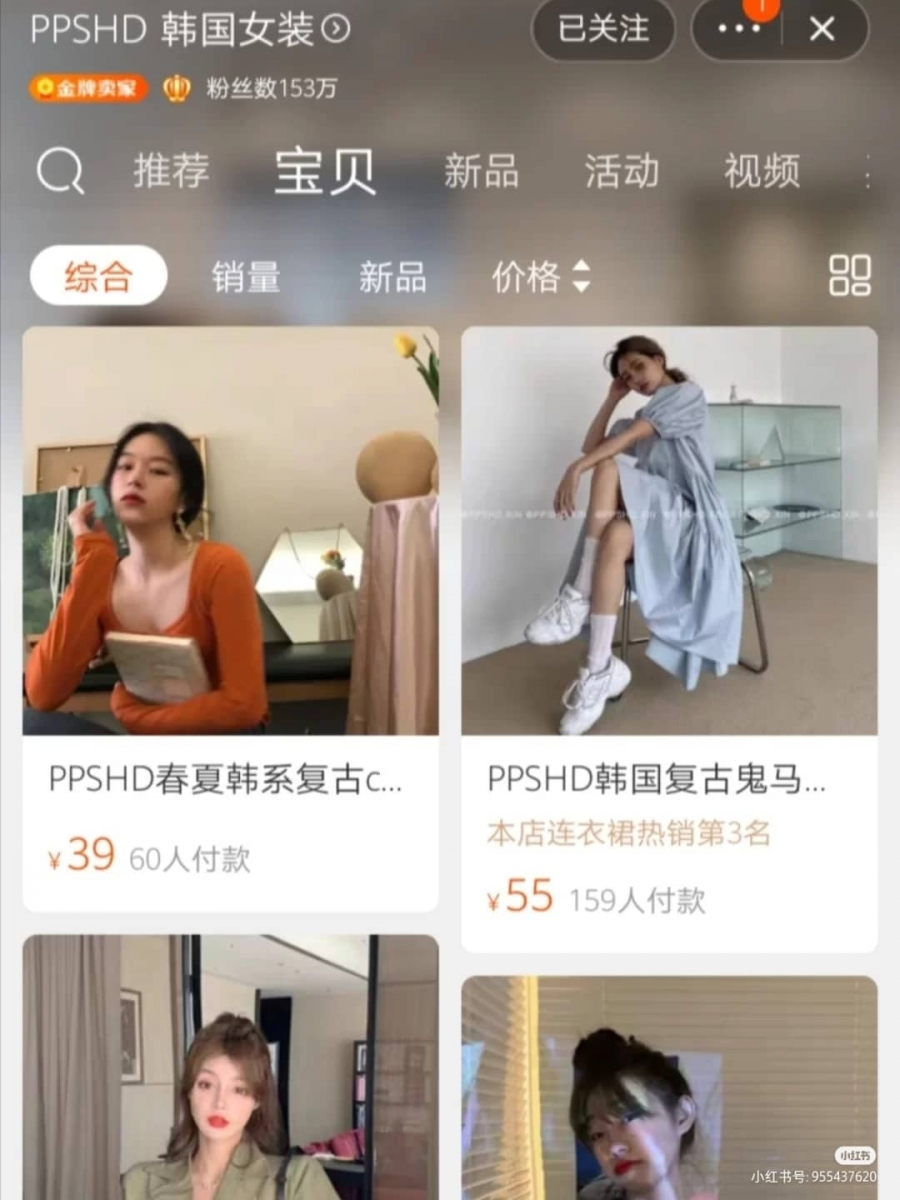Go to the 新品 top tab
Image resolution: width=900 pixels, height=1200 pixels.
tap(481, 171)
